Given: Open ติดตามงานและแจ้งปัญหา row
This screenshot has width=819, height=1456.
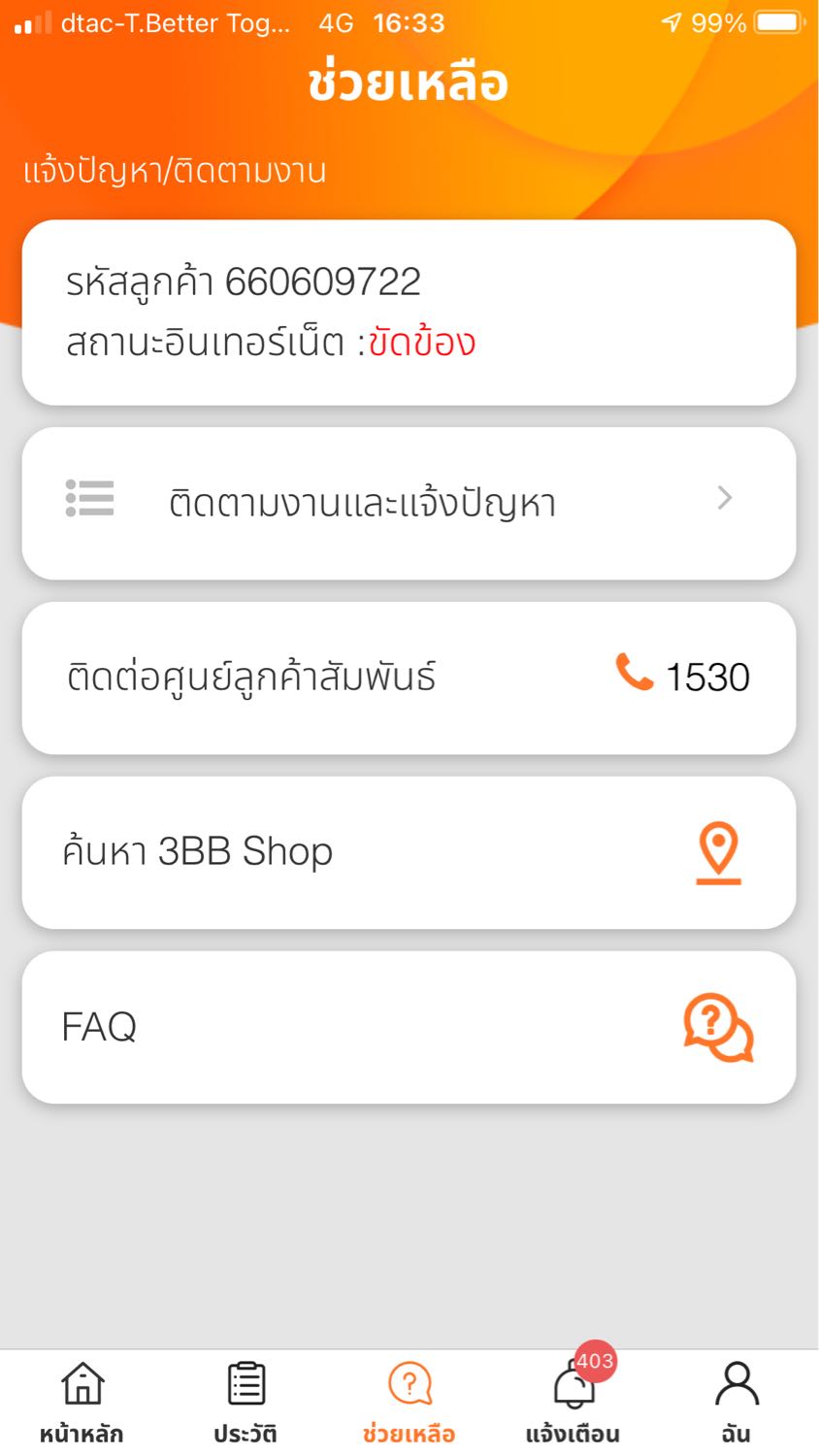Looking at the screenshot, I should [409, 503].
